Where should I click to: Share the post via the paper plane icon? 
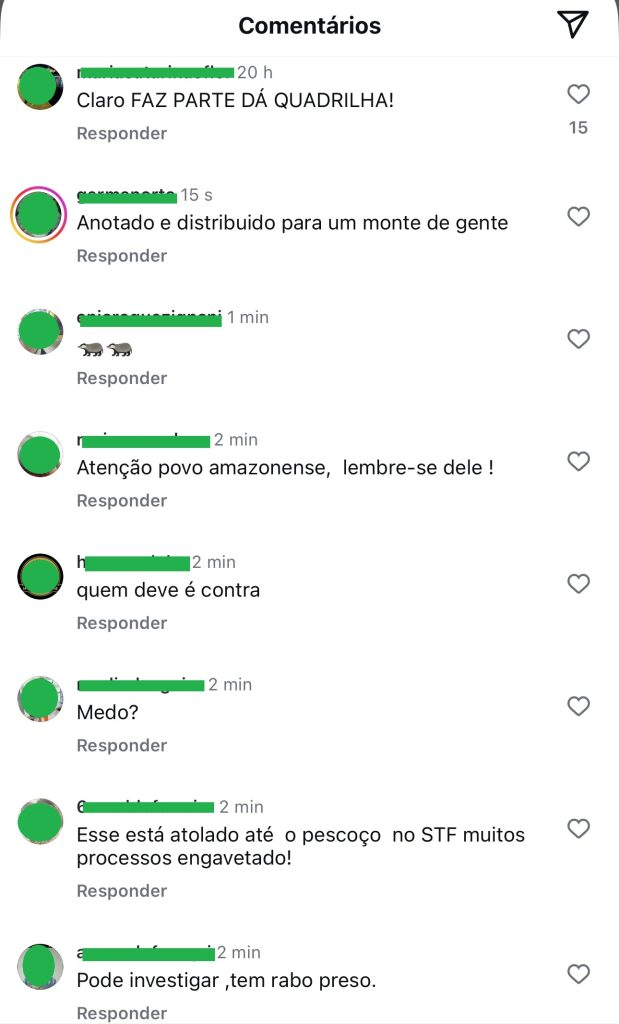coord(572,25)
